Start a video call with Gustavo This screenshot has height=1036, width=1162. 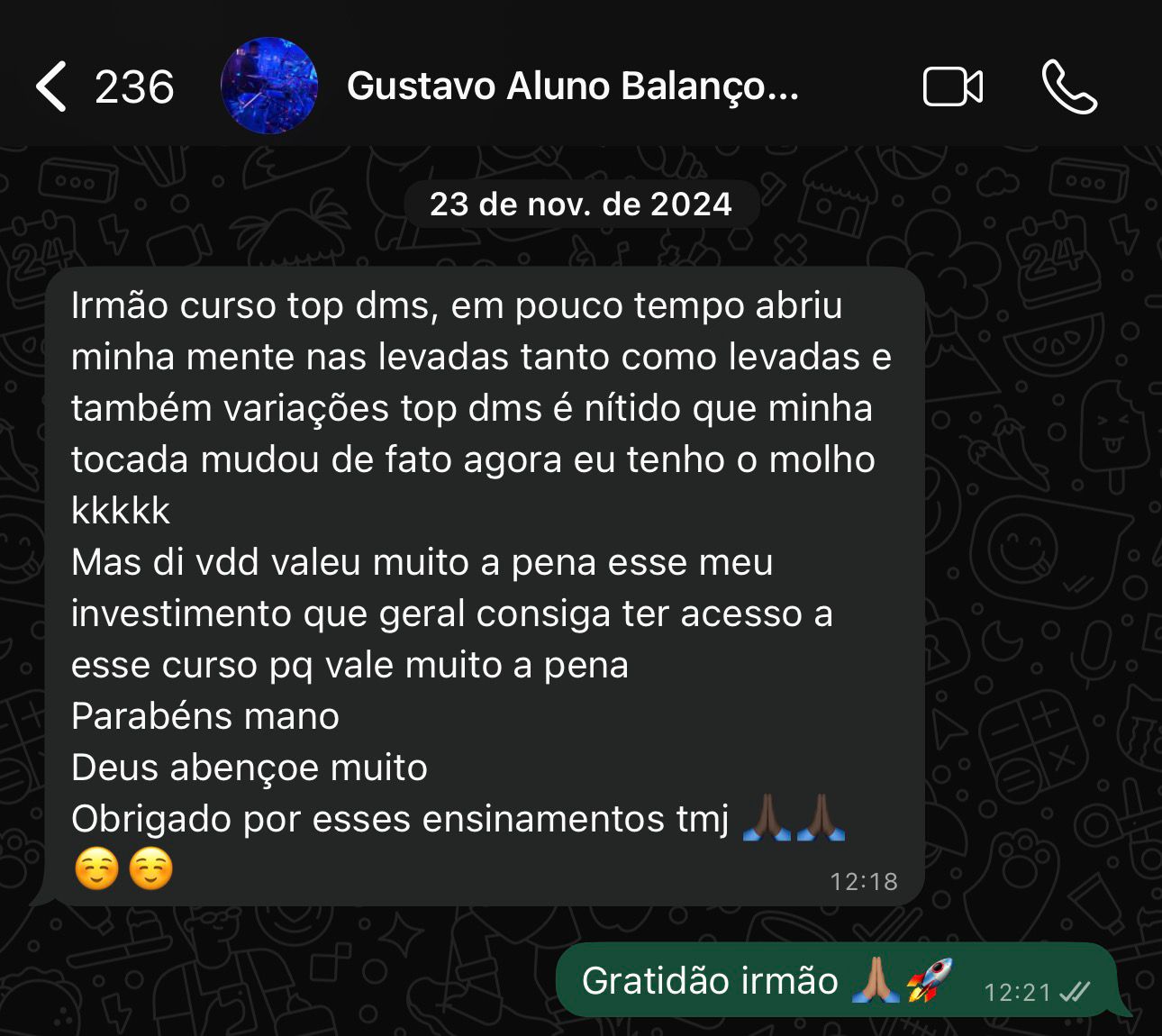[x=952, y=87]
